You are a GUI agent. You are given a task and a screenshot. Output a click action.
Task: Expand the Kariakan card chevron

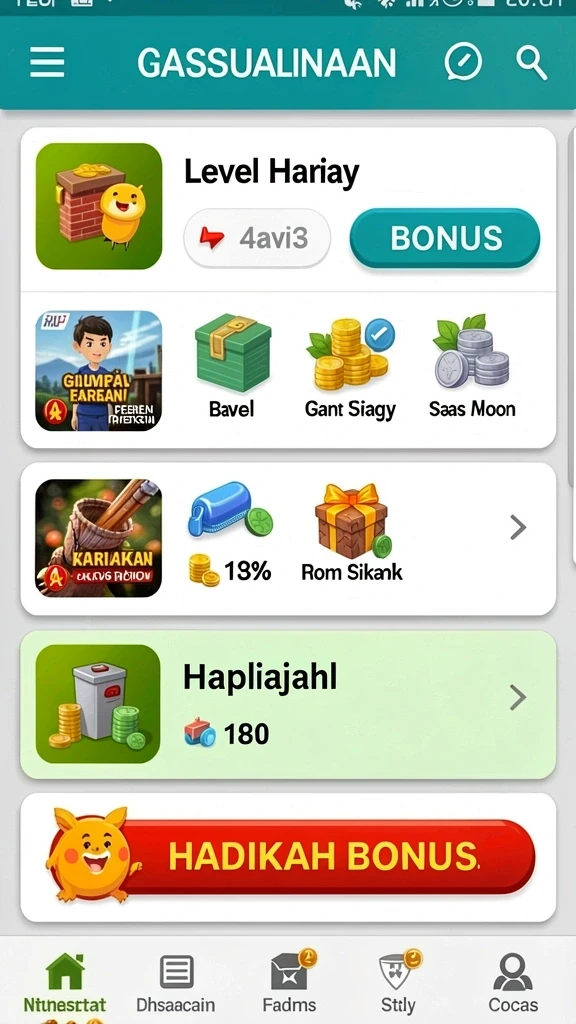(518, 527)
